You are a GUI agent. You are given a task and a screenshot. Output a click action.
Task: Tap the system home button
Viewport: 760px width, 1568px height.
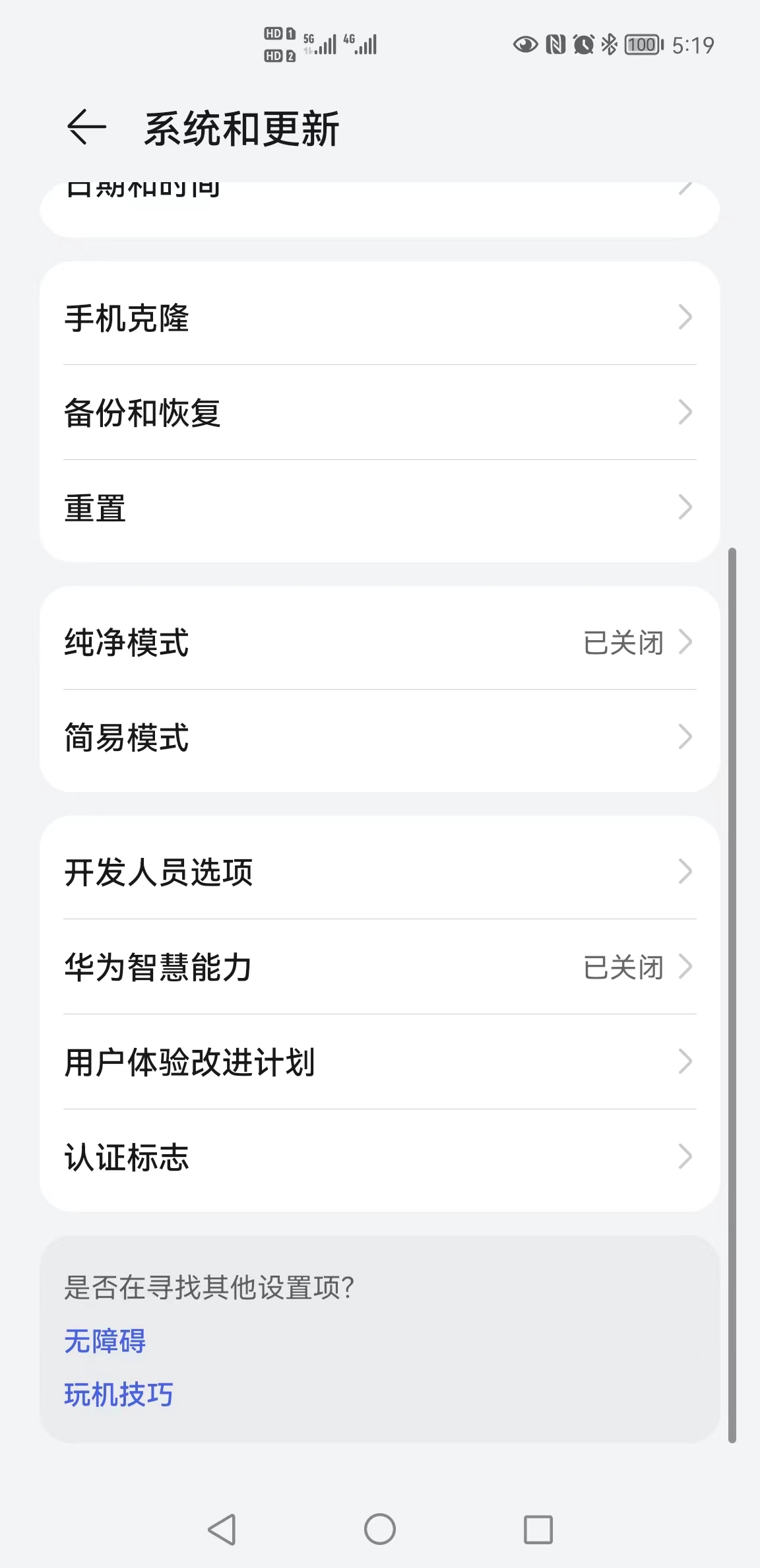pyautogui.click(x=380, y=1528)
